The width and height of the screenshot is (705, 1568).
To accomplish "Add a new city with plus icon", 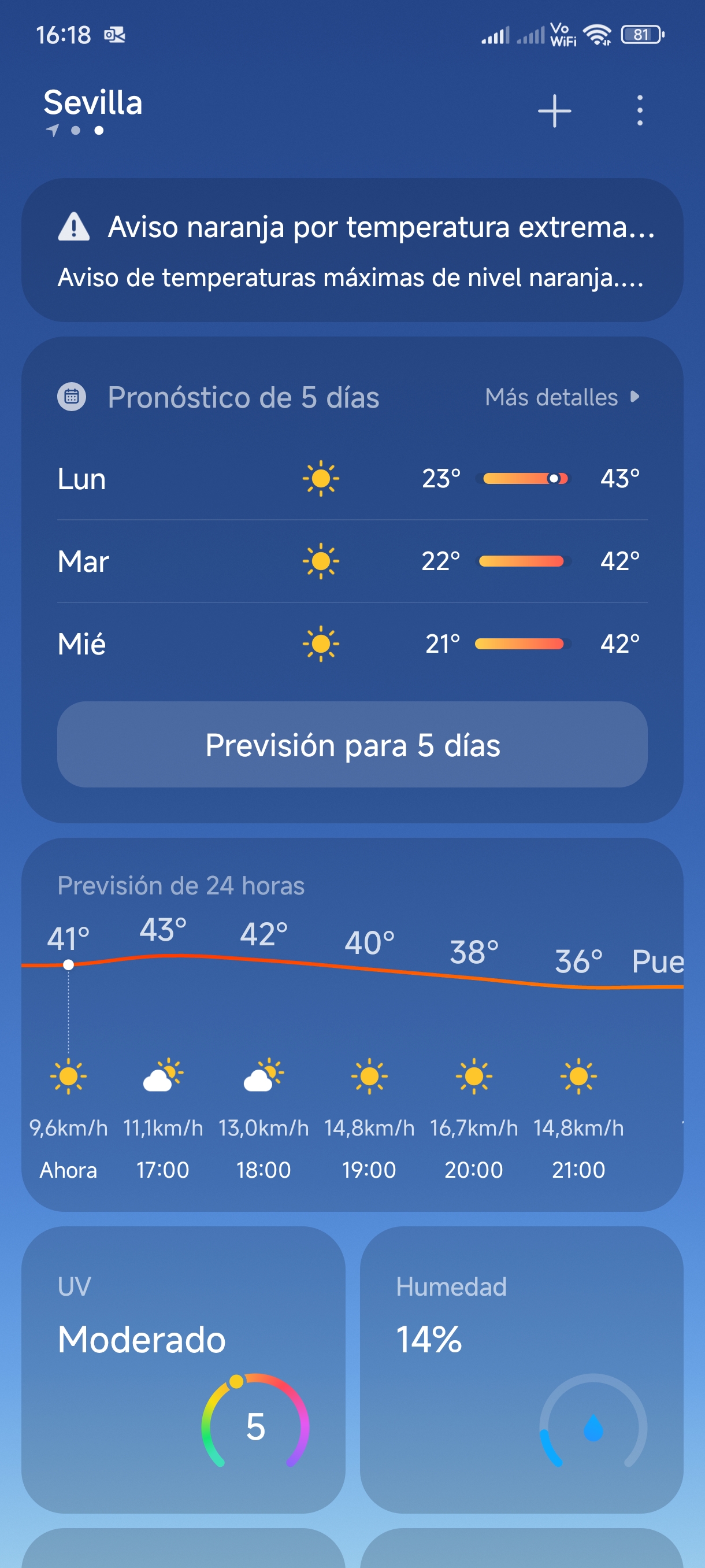I will (x=554, y=111).
